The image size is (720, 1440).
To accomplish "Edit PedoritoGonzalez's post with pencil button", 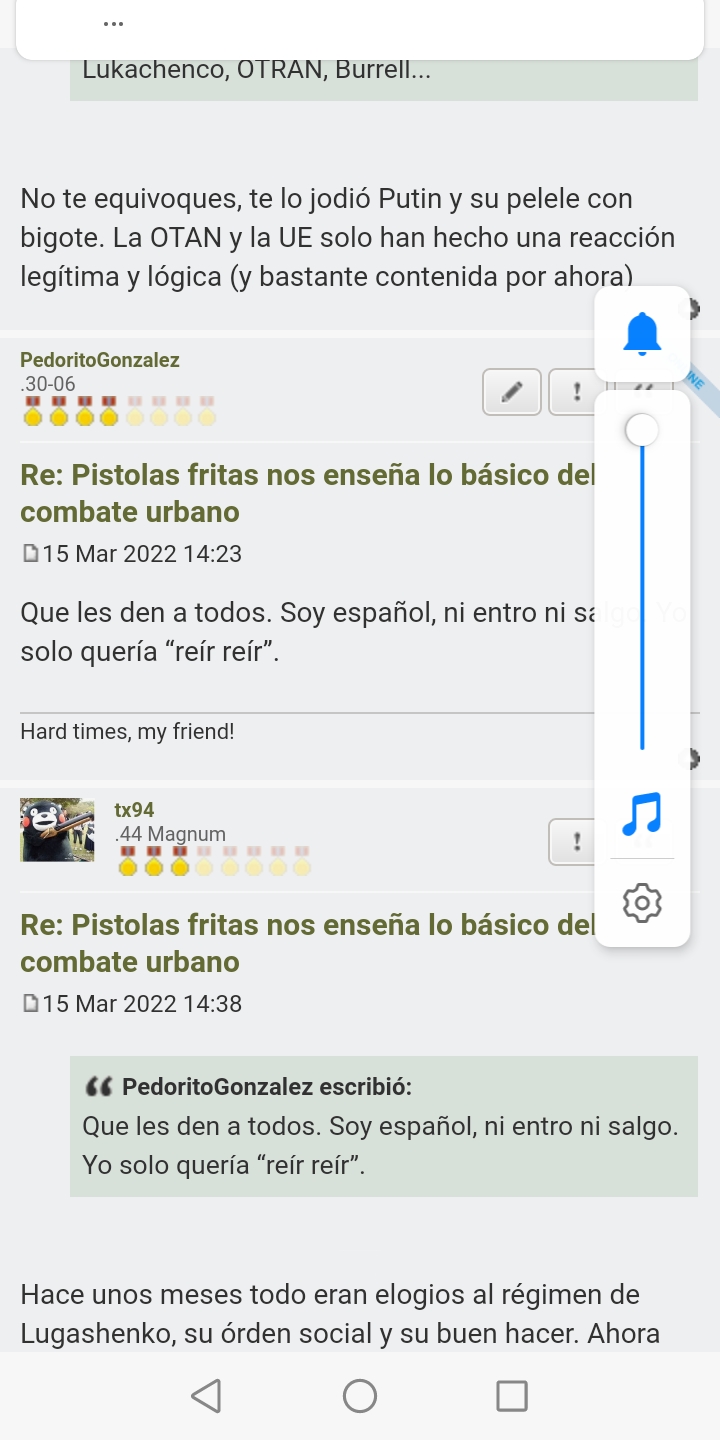I will 512,392.
